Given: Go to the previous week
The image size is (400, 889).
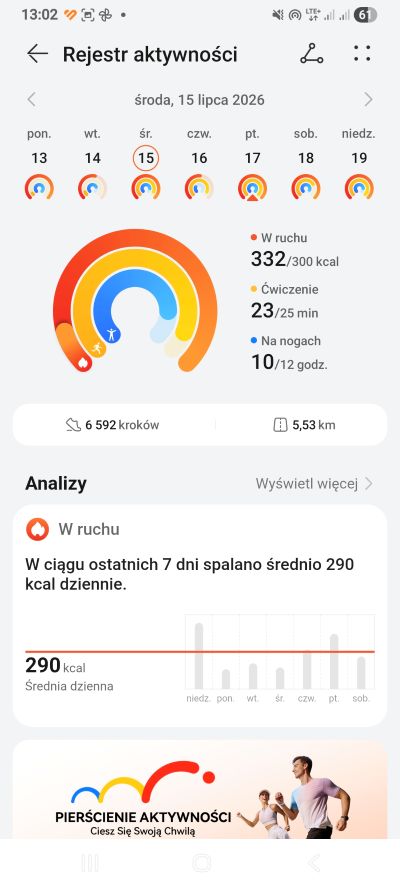Looking at the screenshot, I should [x=32, y=100].
